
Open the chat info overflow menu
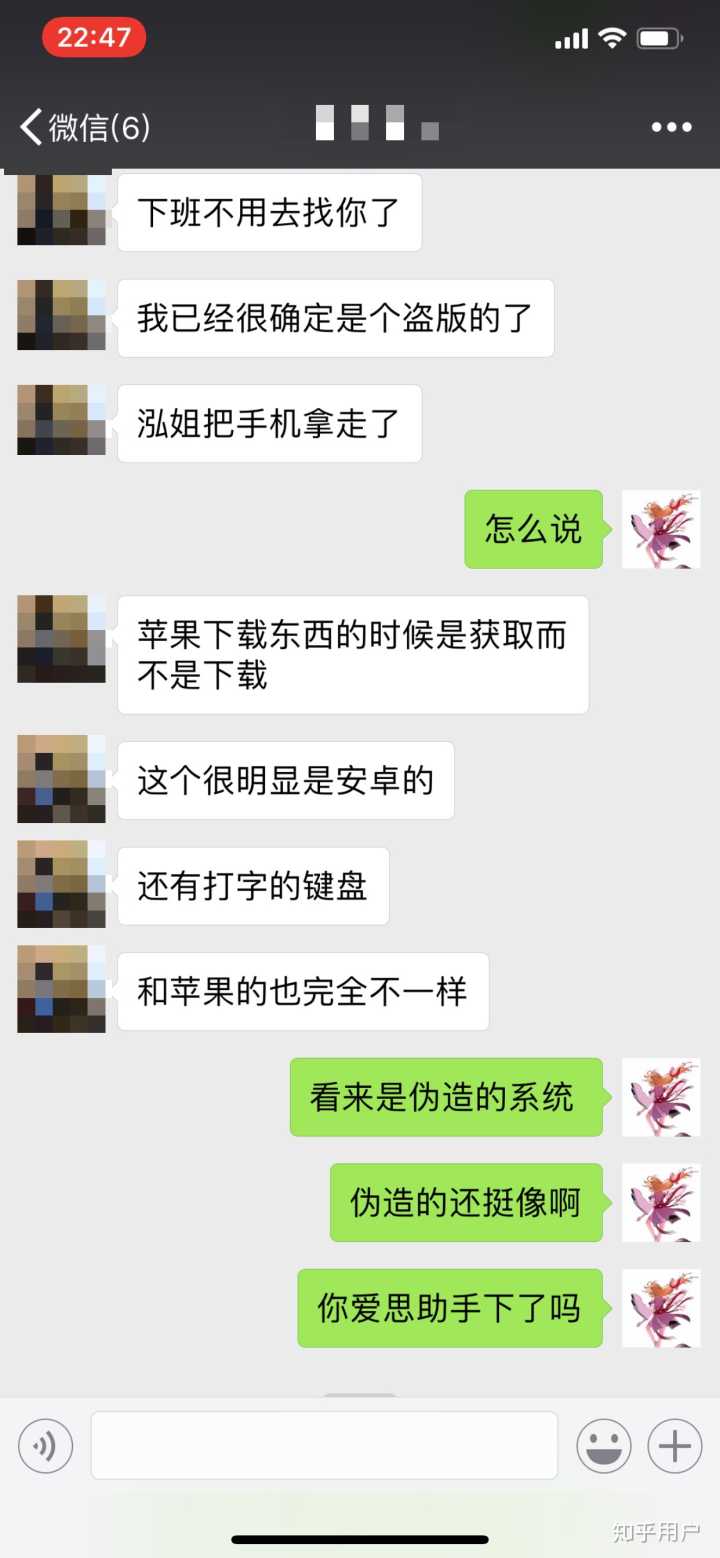(x=671, y=127)
